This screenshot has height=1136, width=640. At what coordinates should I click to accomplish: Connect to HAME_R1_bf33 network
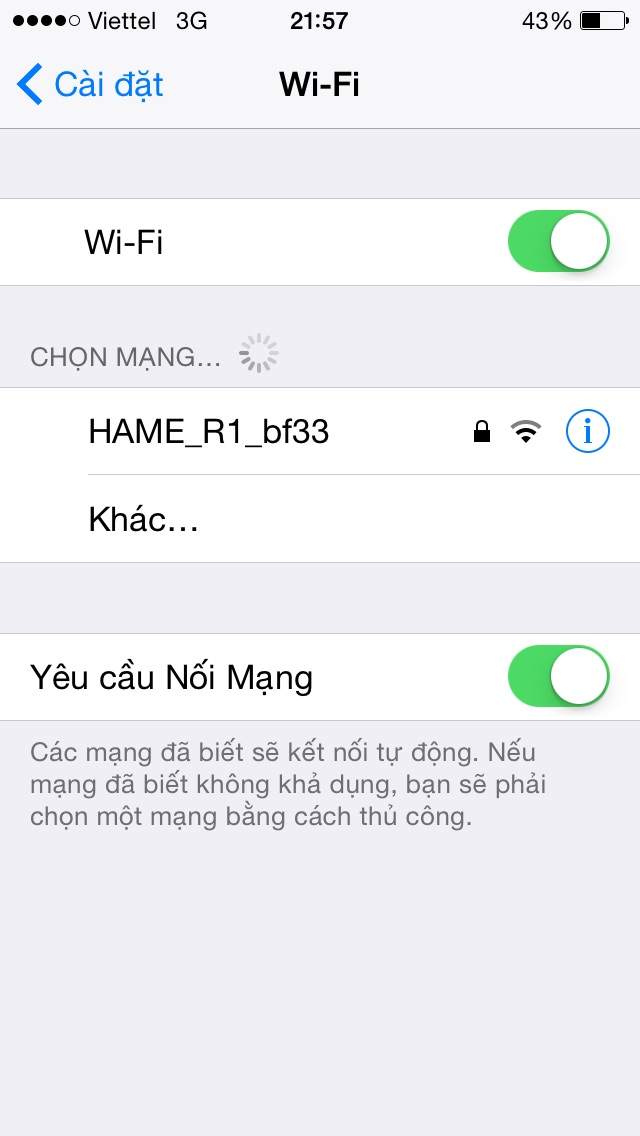(320, 432)
